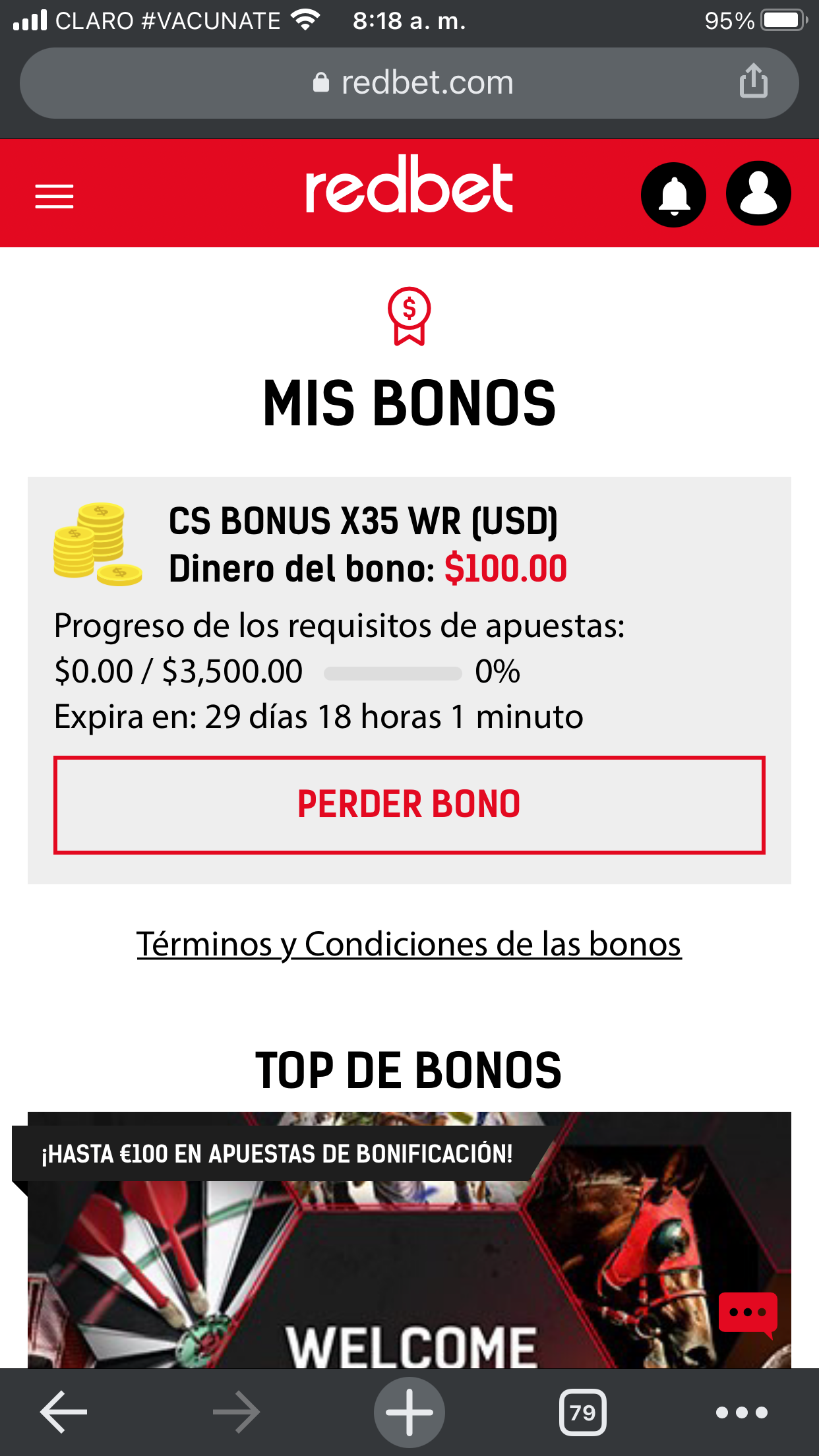Open the user account profile icon

pyautogui.click(x=758, y=194)
